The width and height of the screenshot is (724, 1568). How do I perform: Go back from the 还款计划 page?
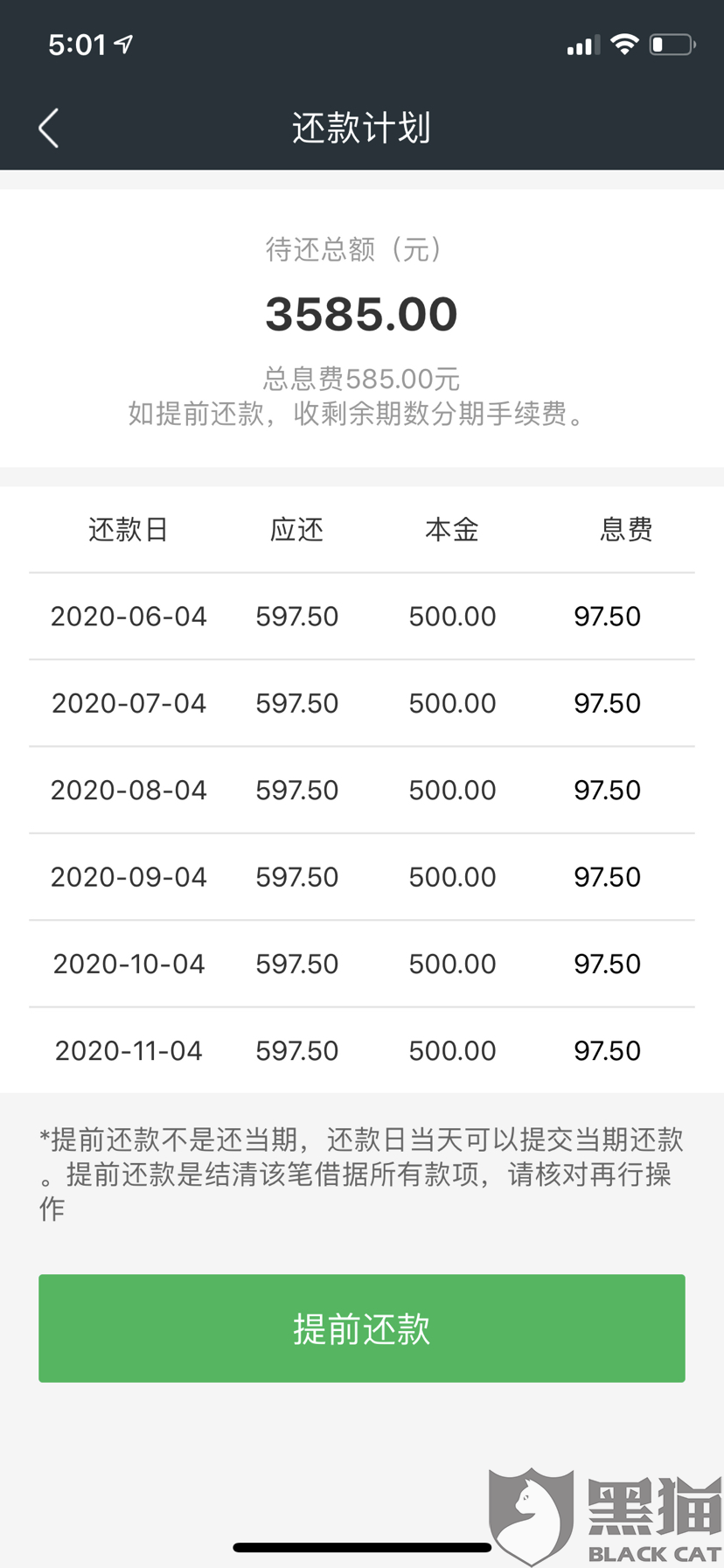[x=49, y=129]
